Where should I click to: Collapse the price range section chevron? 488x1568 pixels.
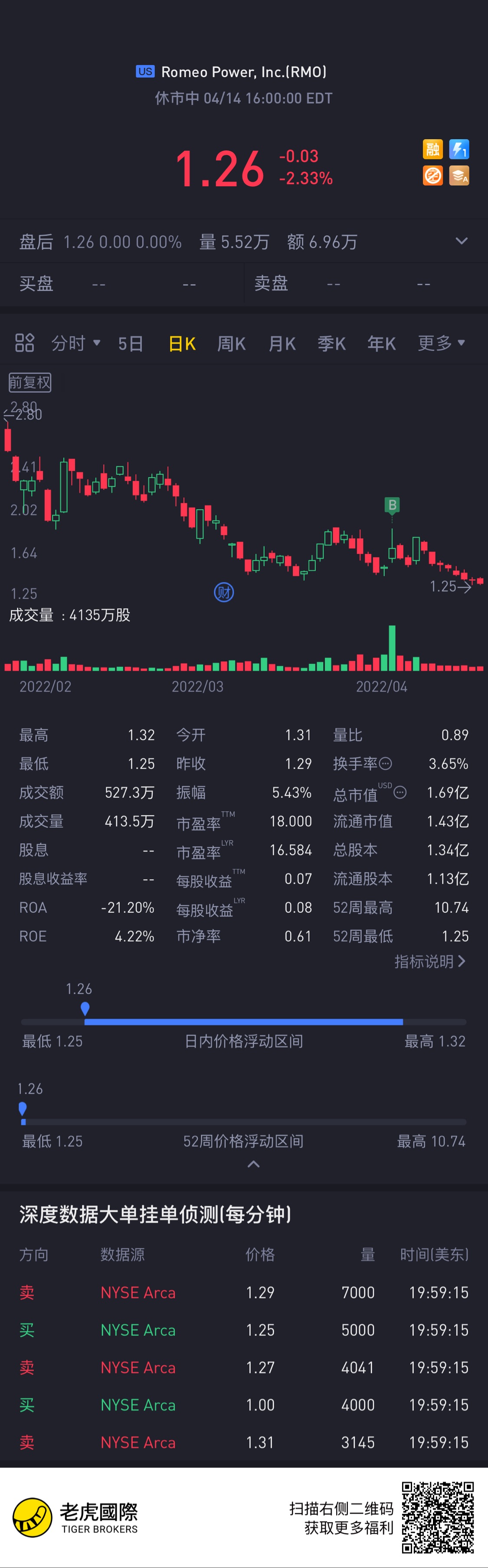tap(253, 1164)
